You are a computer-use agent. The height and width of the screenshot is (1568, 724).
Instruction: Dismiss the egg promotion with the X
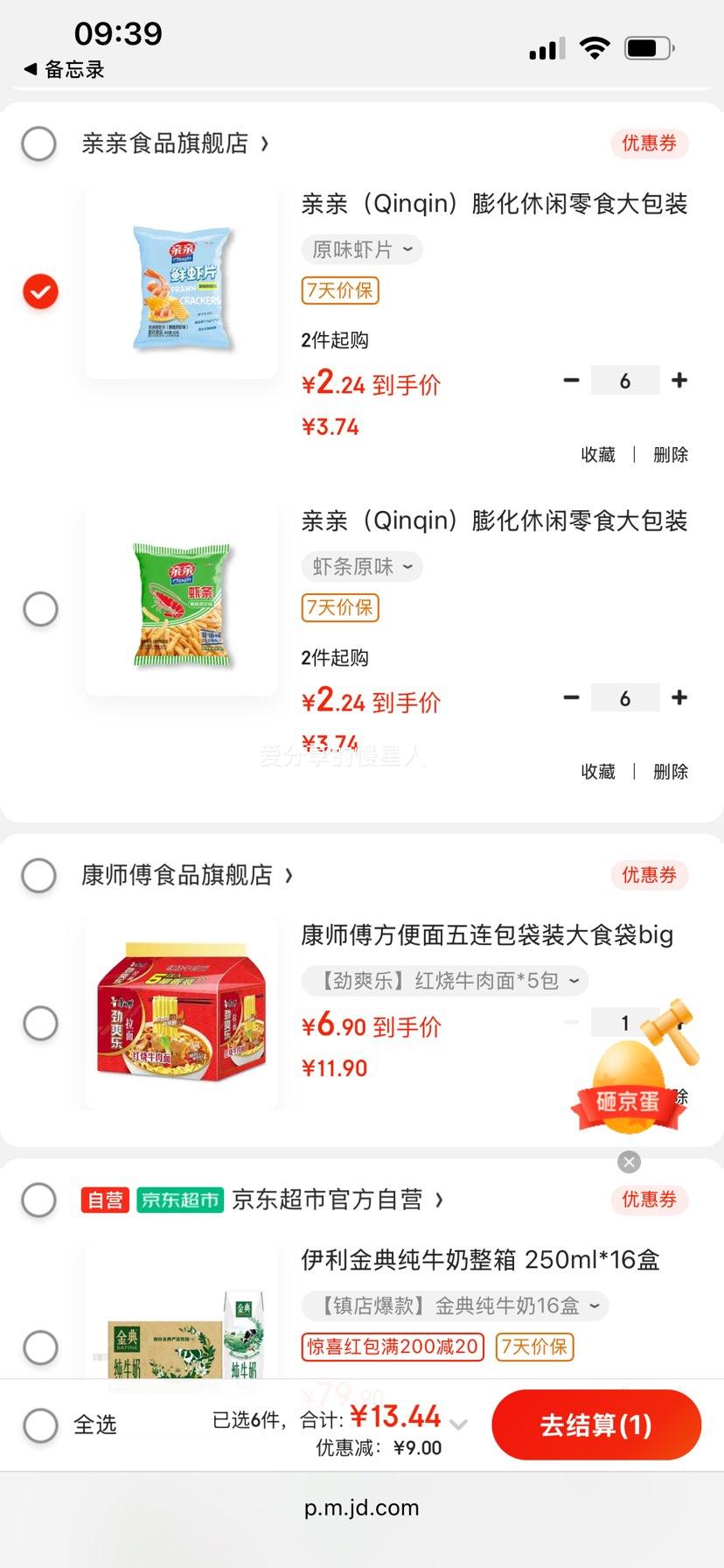[x=629, y=1161]
